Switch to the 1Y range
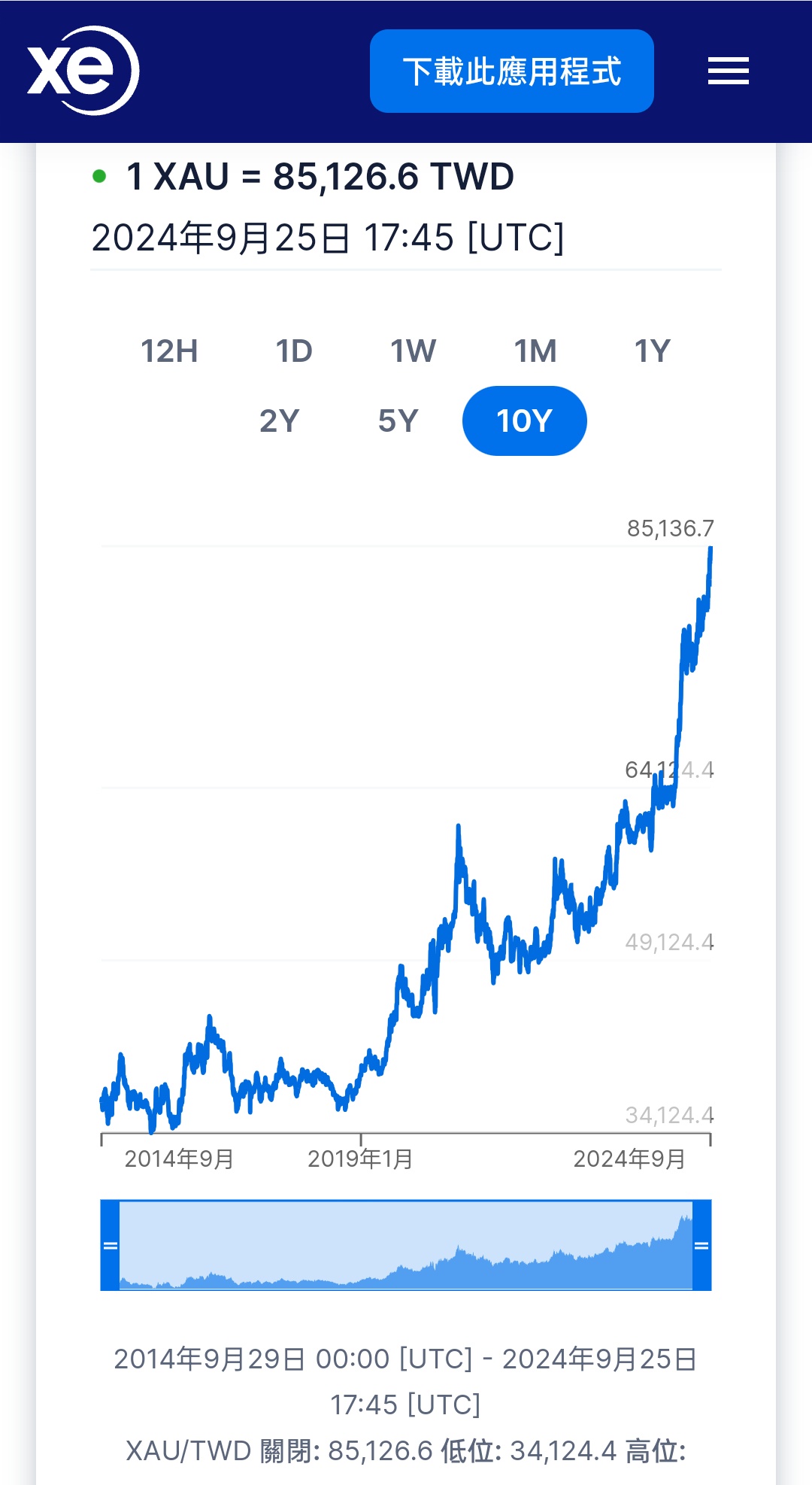This screenshot has width=812, height=1485. [x=652, y=351]
